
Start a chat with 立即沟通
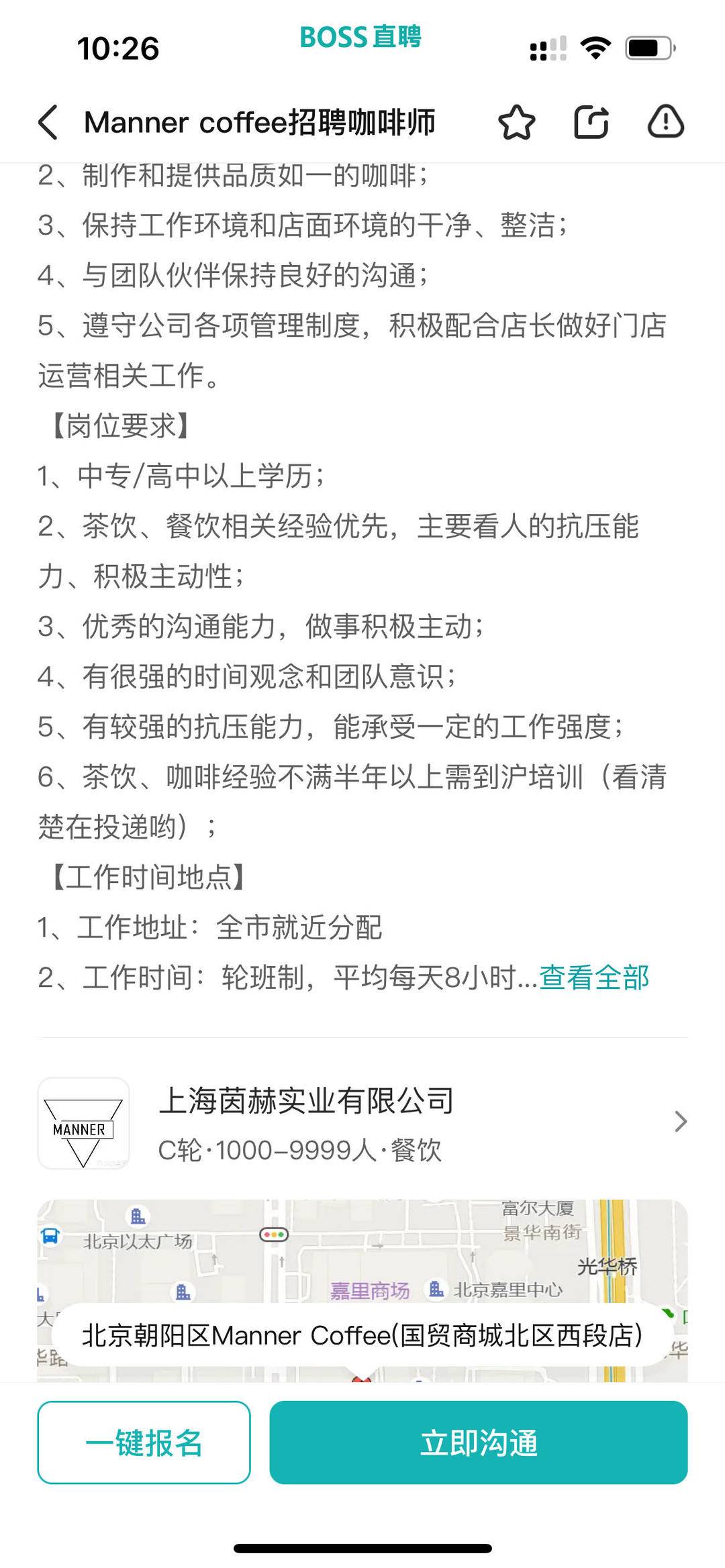(x=479, y=1443)
